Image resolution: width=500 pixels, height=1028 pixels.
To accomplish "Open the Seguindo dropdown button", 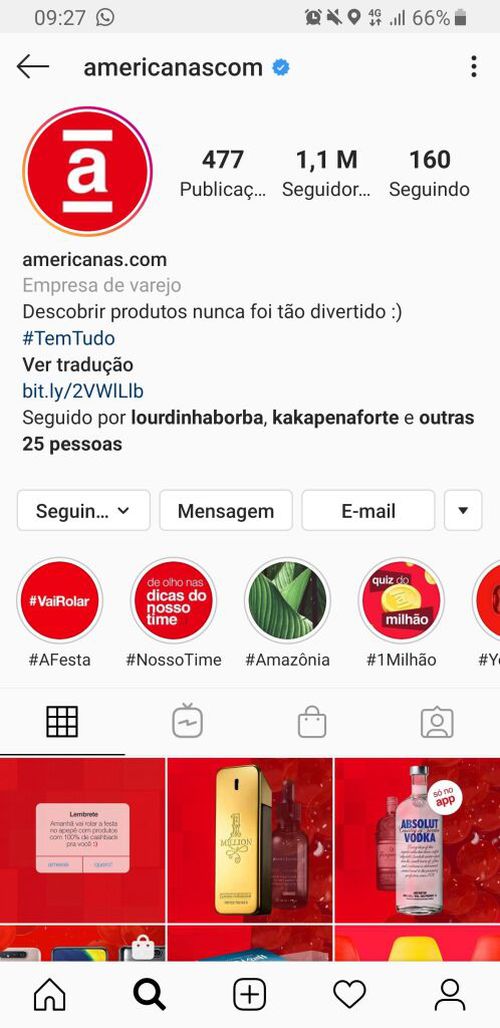I will point(83,511).
